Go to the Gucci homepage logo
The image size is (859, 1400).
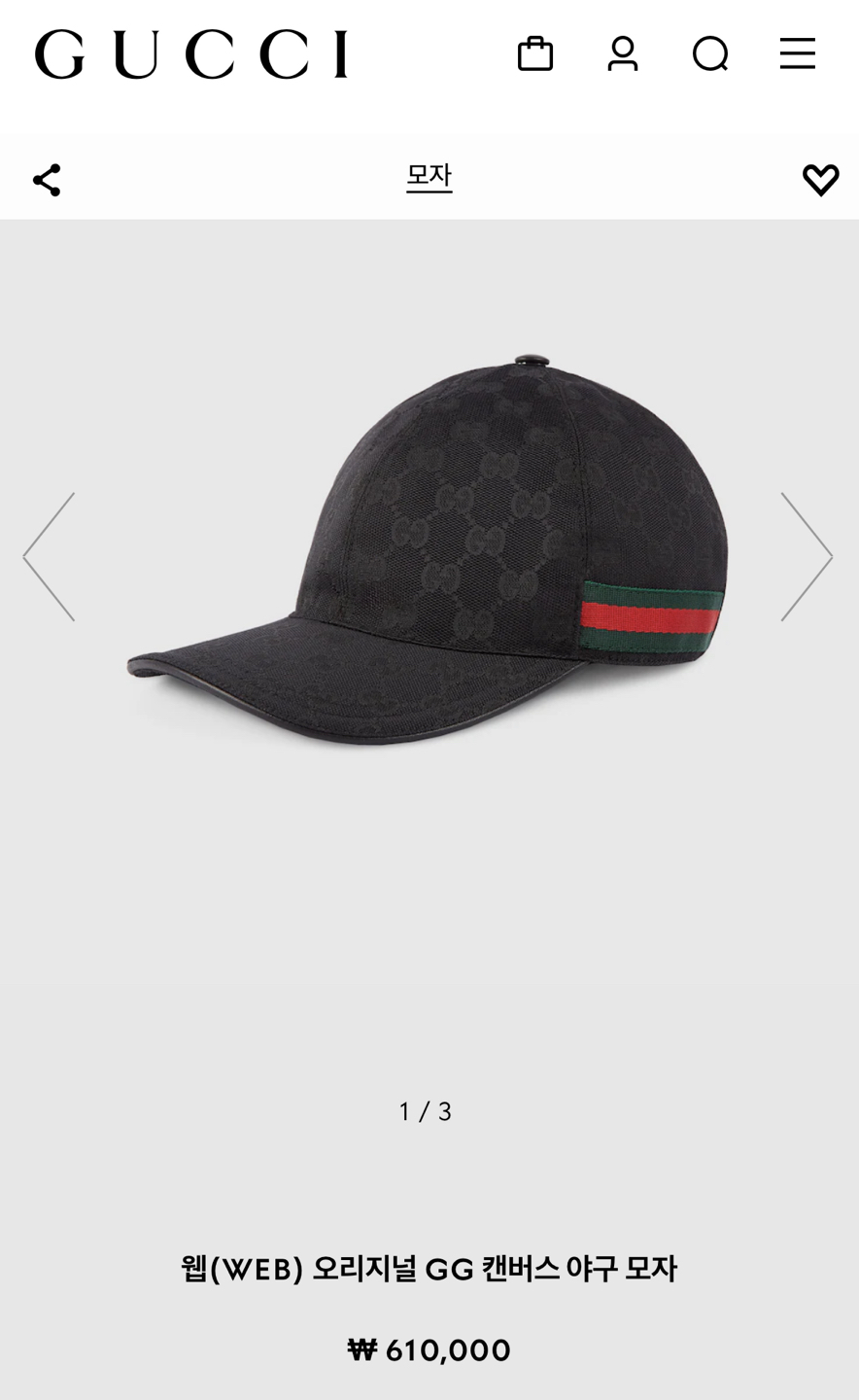coord(191,54)
